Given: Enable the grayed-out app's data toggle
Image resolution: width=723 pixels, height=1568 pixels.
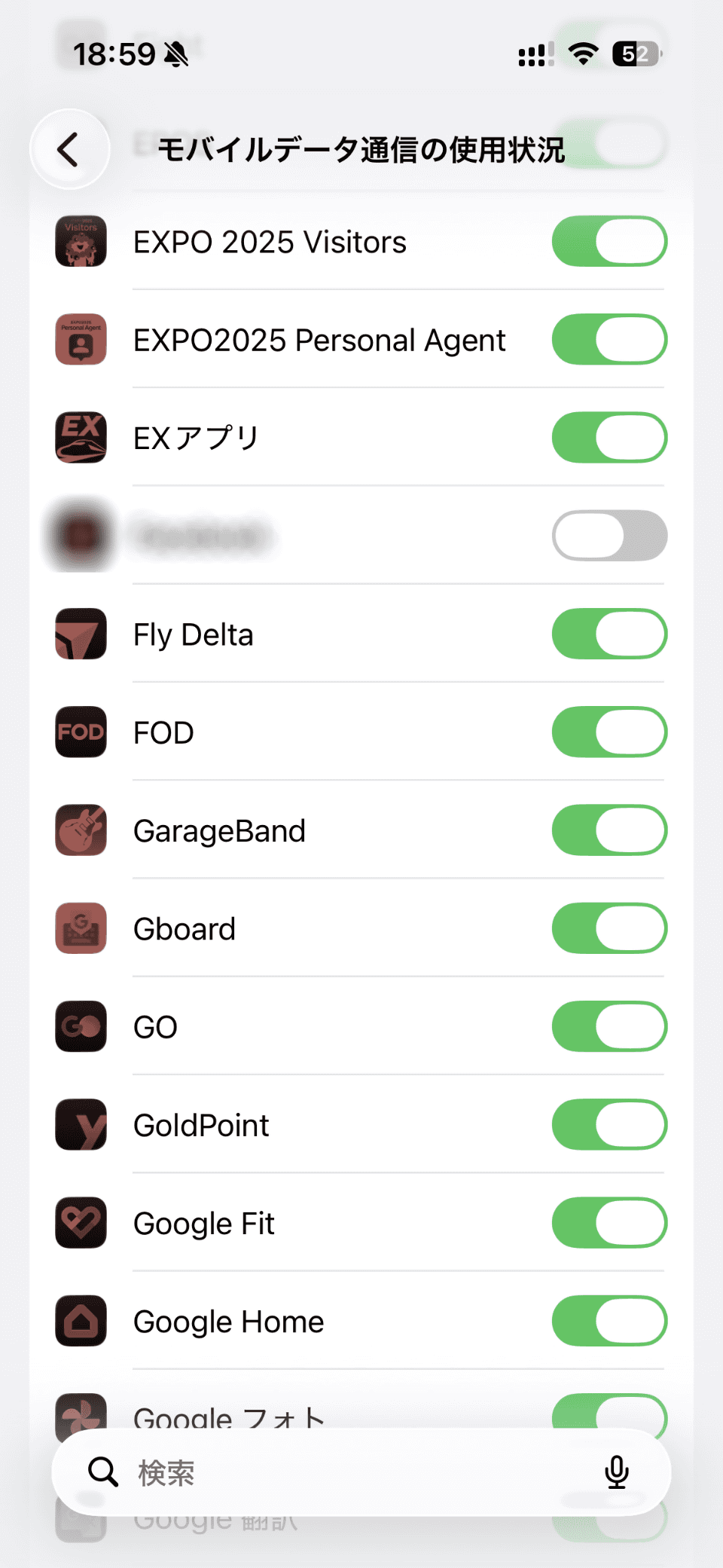Looking at the screenshot, I should click(x=609, y=535).
